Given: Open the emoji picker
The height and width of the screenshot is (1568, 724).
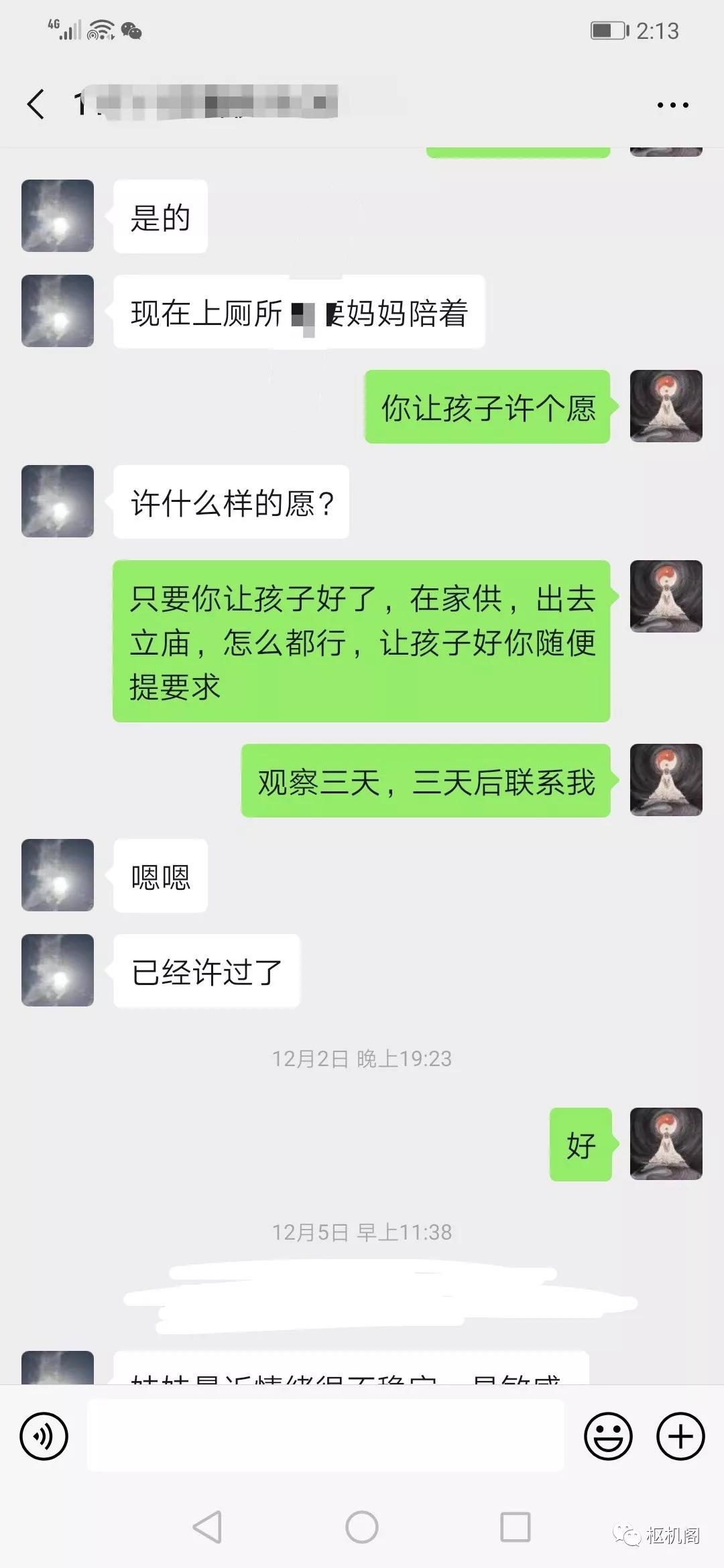Looking at the screenshot, I should tap(608, 1437).
